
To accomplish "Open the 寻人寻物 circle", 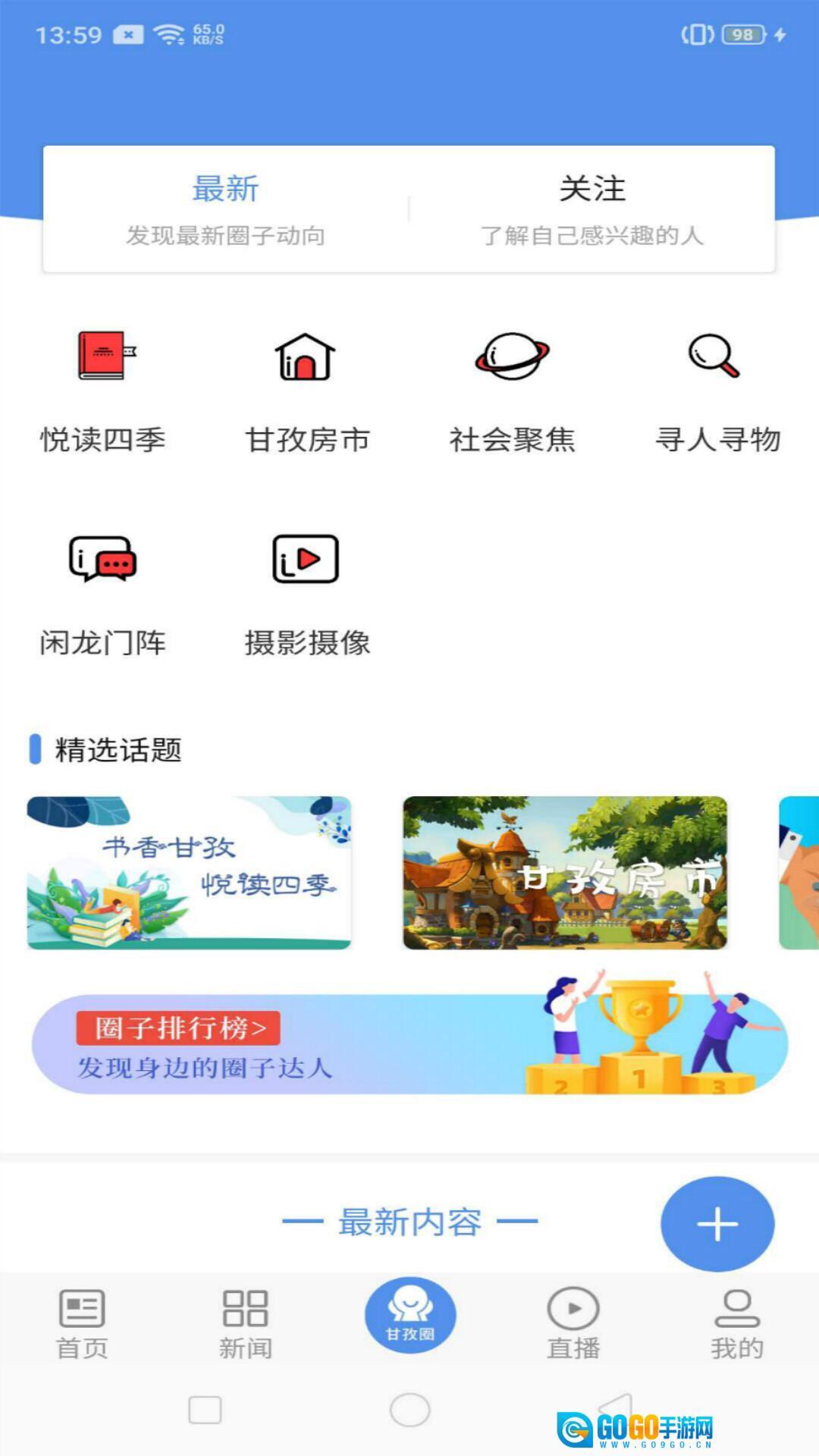I will pyautogui.click(x=717, y=391).
